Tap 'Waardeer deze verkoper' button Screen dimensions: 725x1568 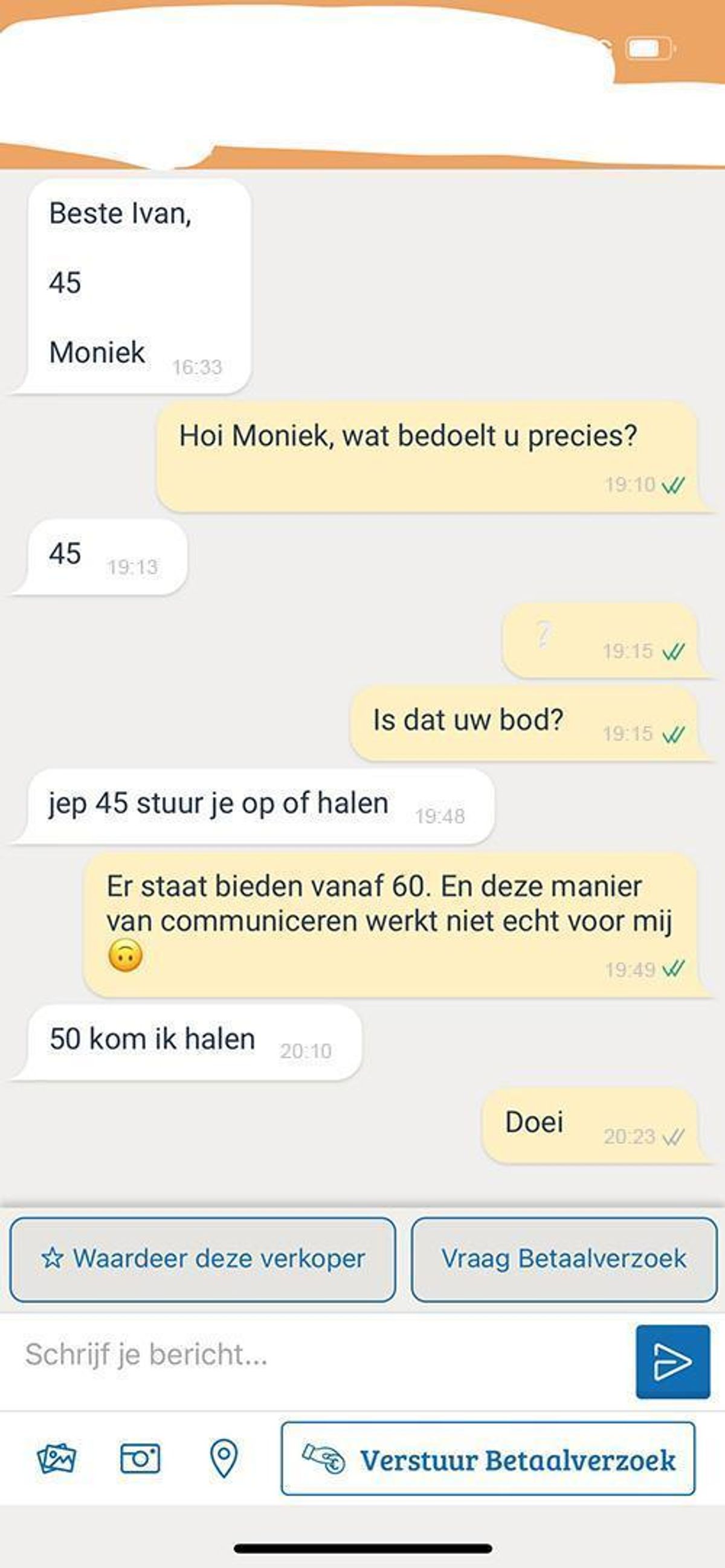pos(202,1259)
